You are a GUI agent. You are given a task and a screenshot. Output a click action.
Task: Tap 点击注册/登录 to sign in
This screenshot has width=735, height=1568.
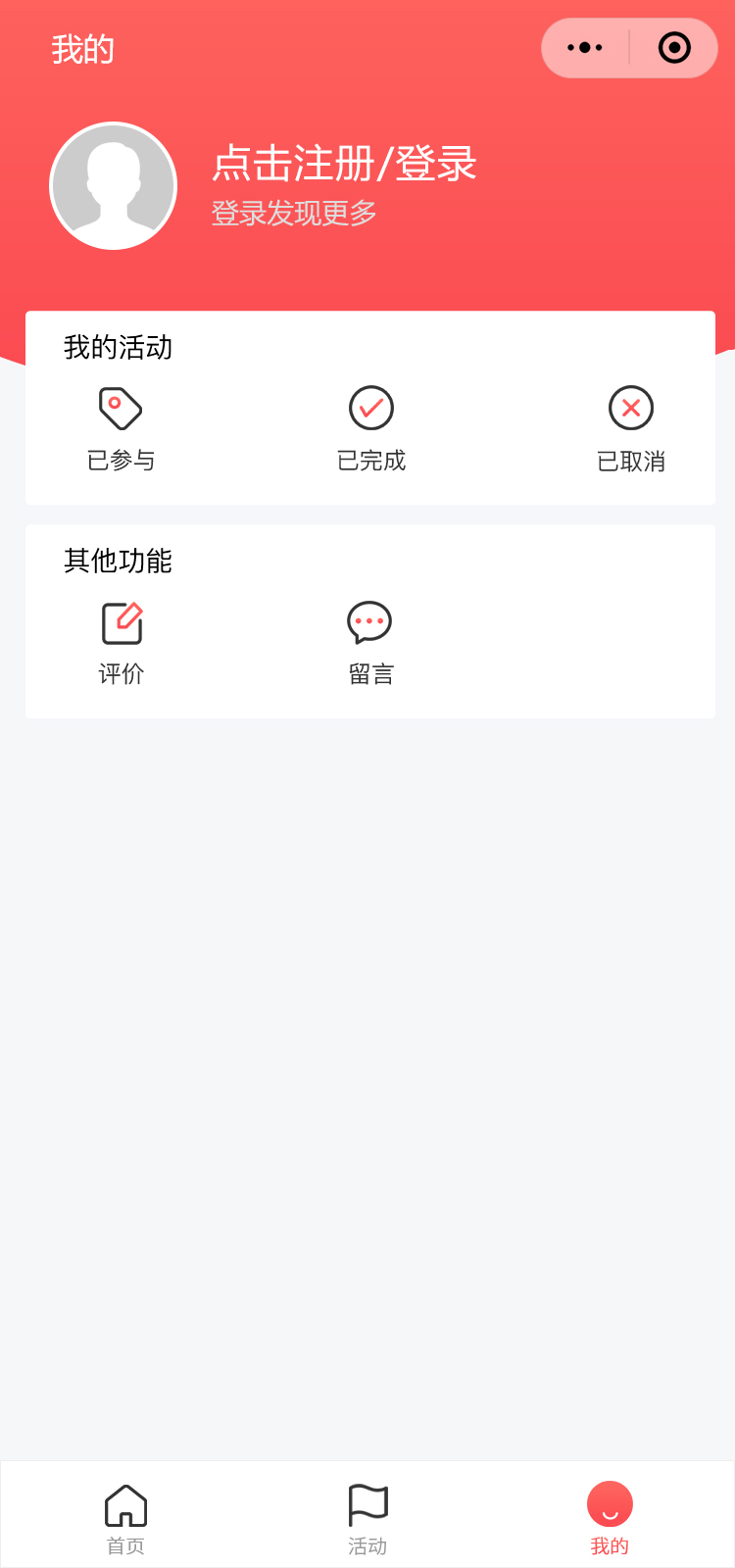pos(344,164)
